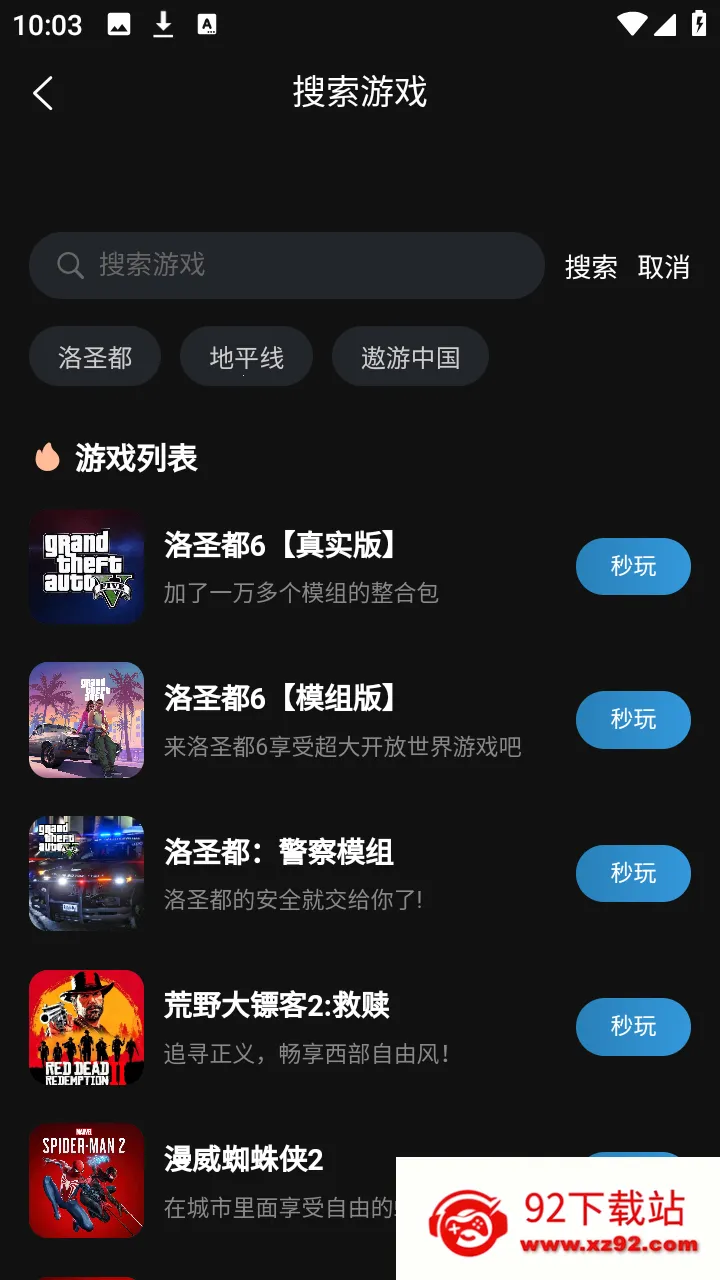Image resolution: width=720 pixels, height=1280 pixels.
Task: Tap the 取消 cancel button
Action: (665, 268)
